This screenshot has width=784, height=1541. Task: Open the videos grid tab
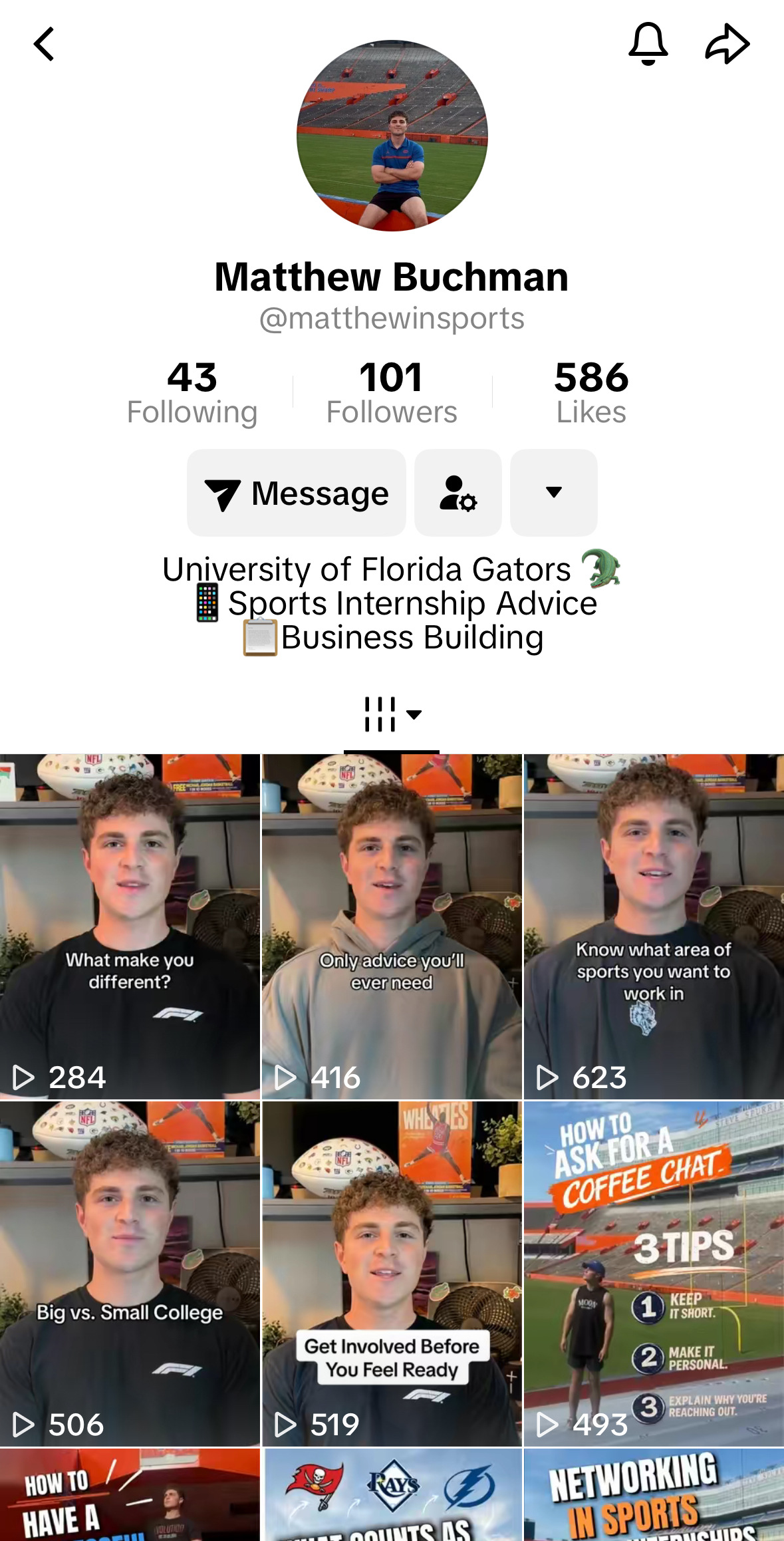tap(392, 716)
